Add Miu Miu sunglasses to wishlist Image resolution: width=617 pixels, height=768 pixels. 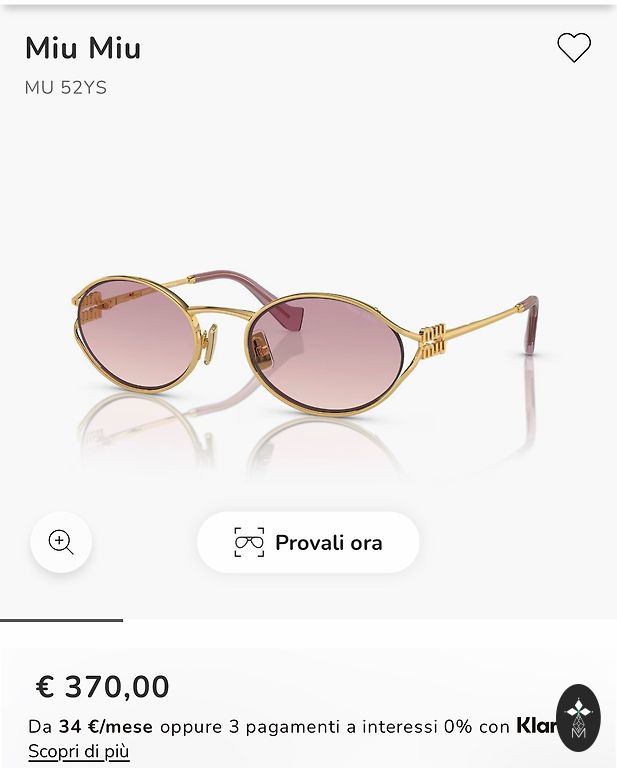point(574,47)
